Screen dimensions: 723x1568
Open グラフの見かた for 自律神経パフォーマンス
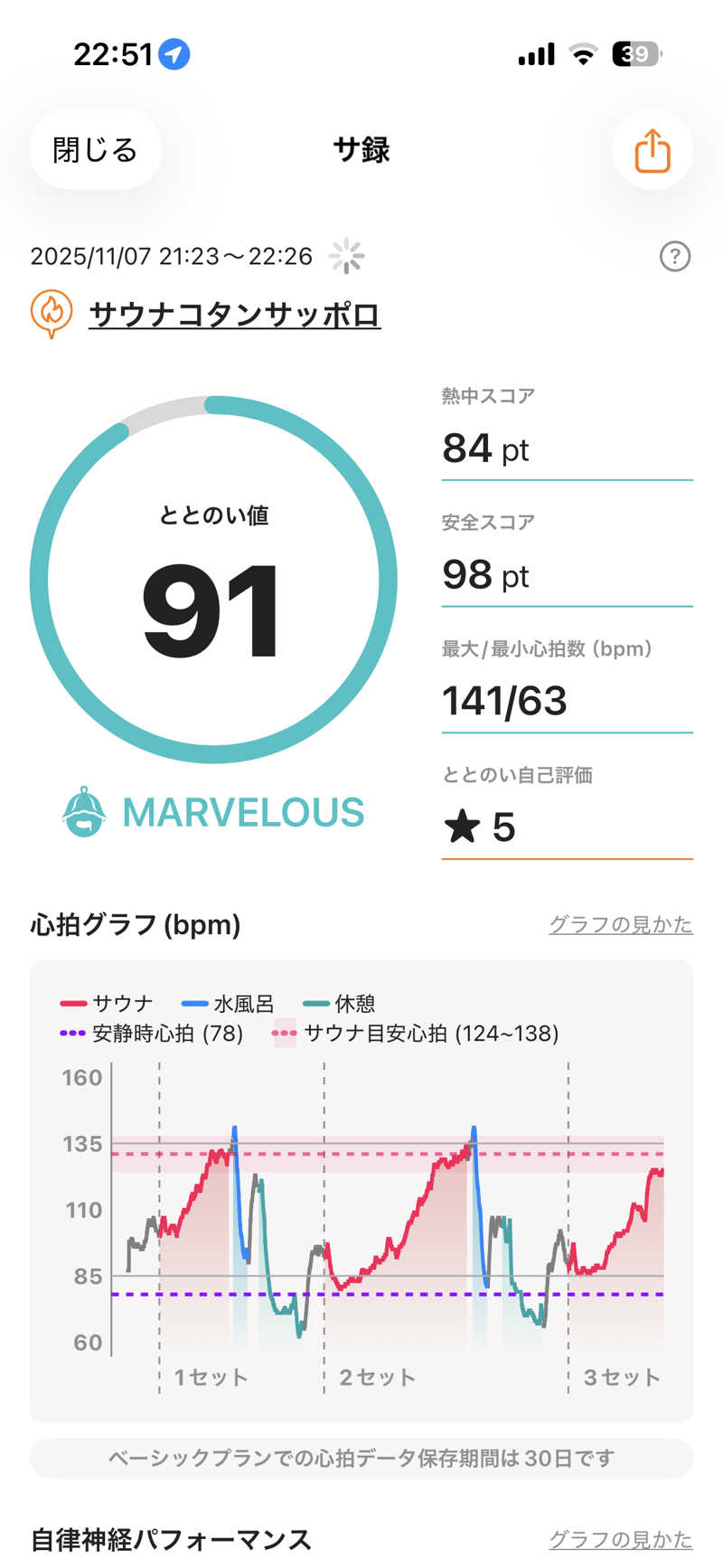620,1538
